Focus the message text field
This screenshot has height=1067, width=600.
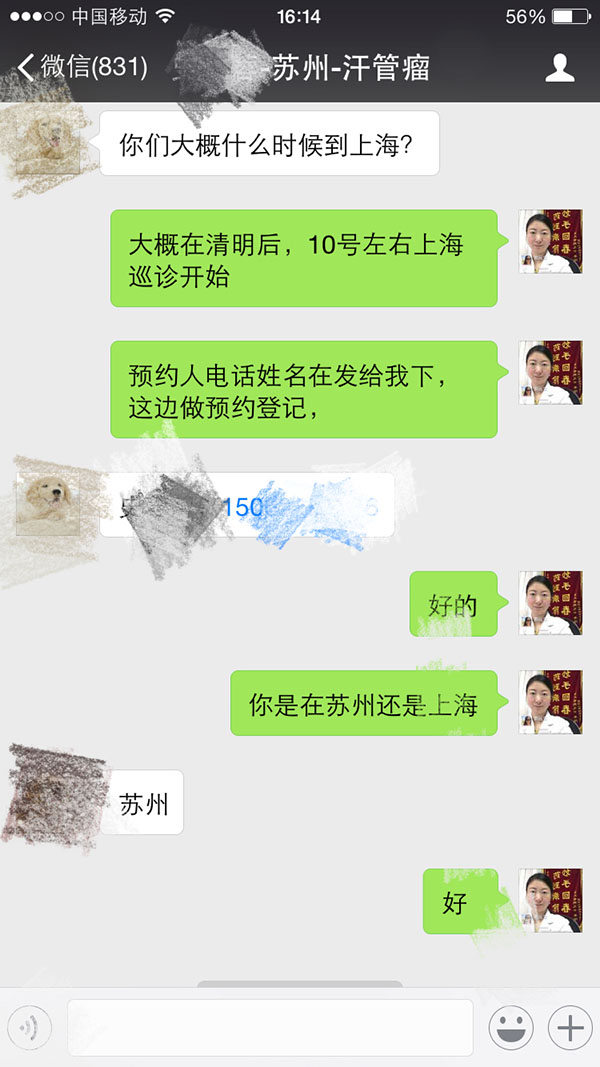click(270, 1027)
